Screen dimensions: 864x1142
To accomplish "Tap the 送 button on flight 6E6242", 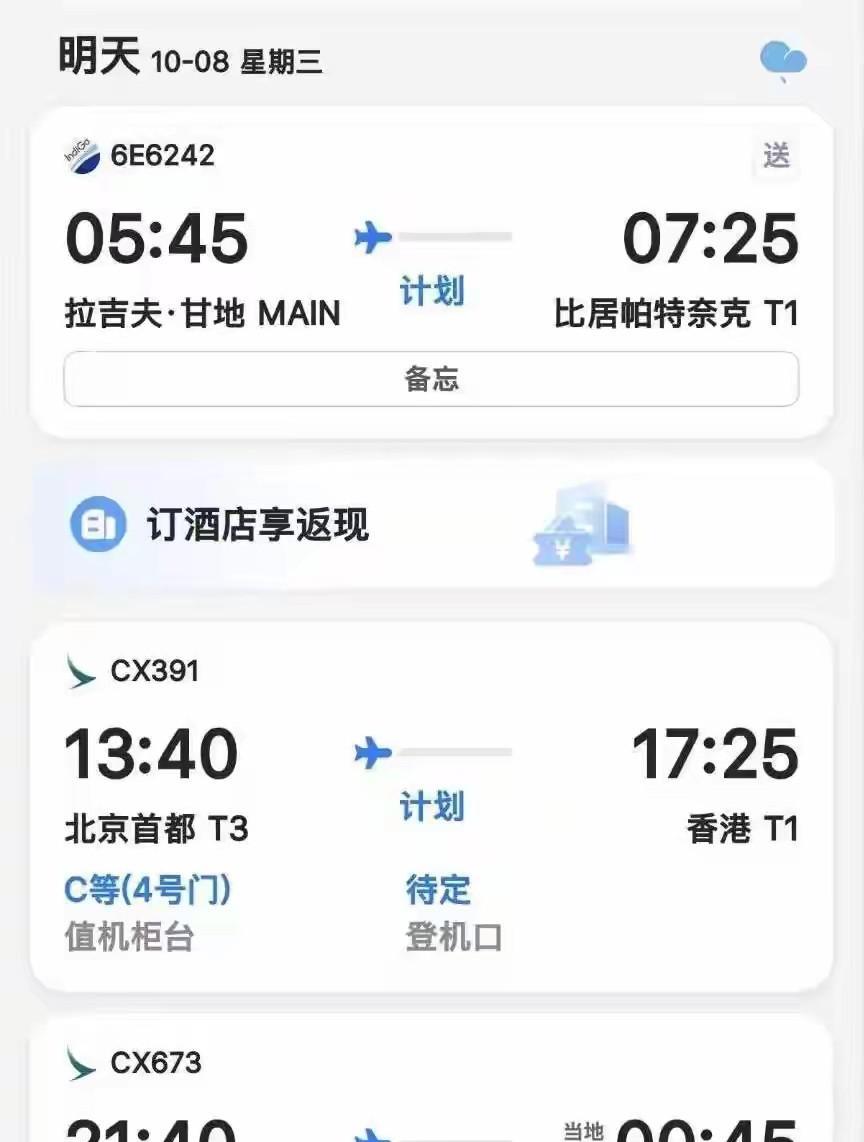I will click(x=776, y=155).
